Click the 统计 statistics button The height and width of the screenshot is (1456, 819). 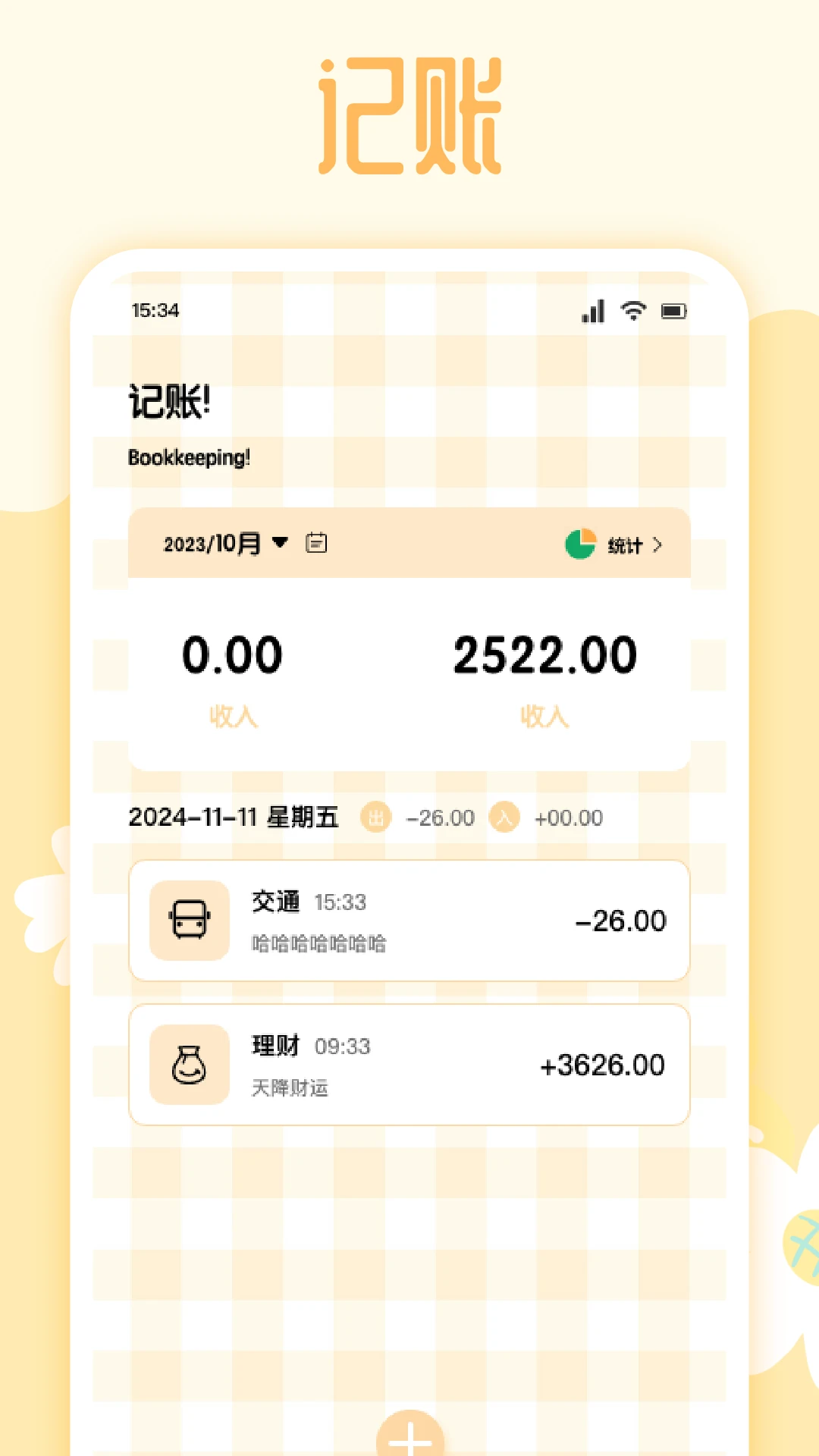click(624, 544)
